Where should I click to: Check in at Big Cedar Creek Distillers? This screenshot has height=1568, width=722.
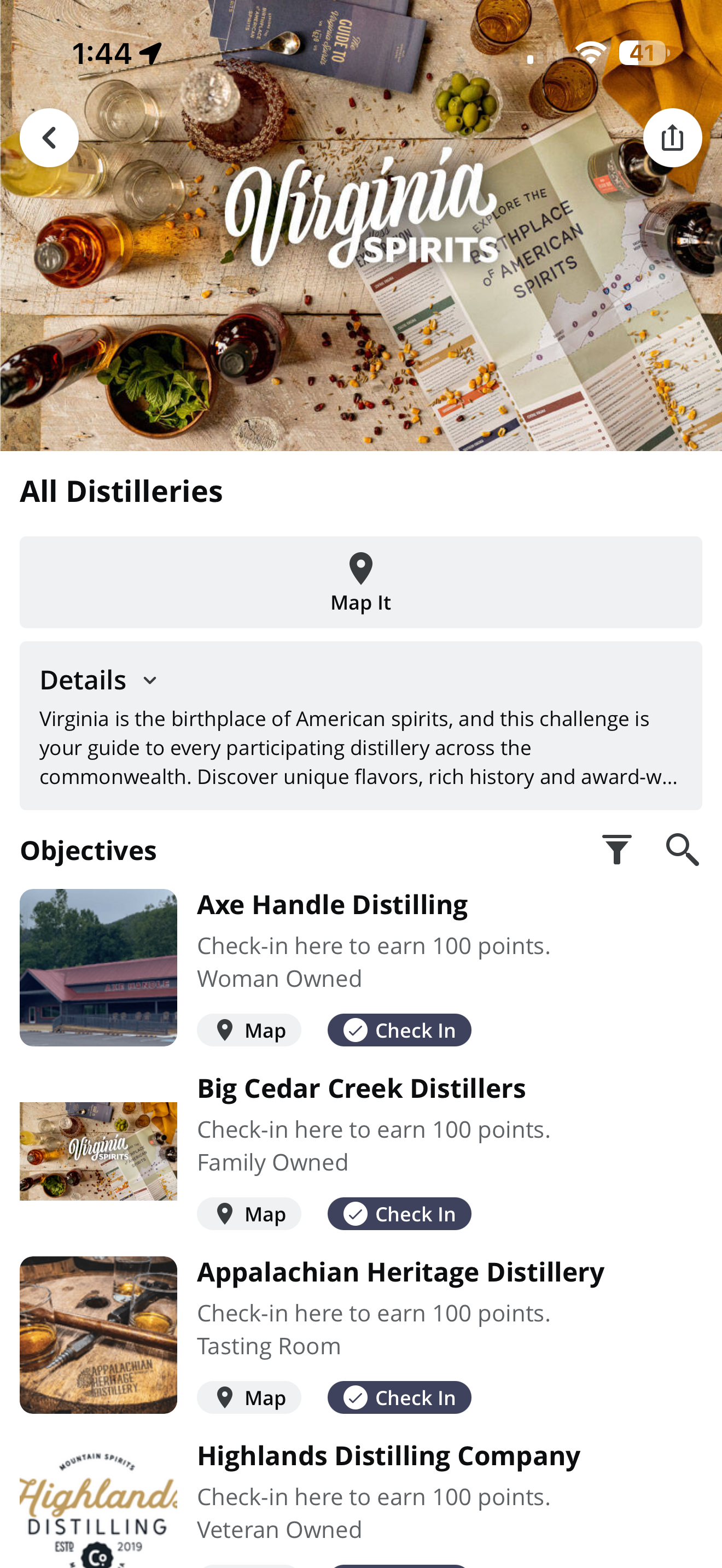(399, 1214)
